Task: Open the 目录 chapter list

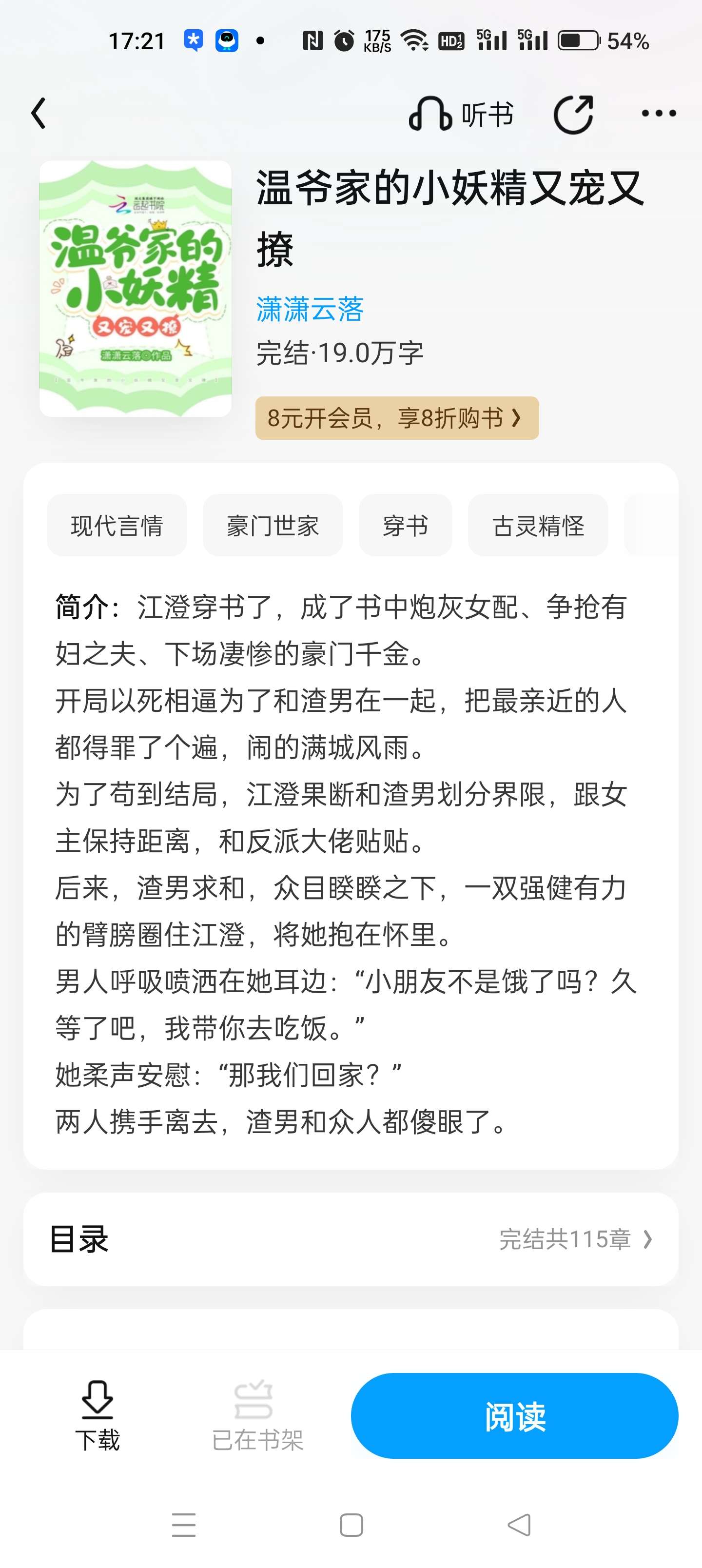Action: 351,1239
